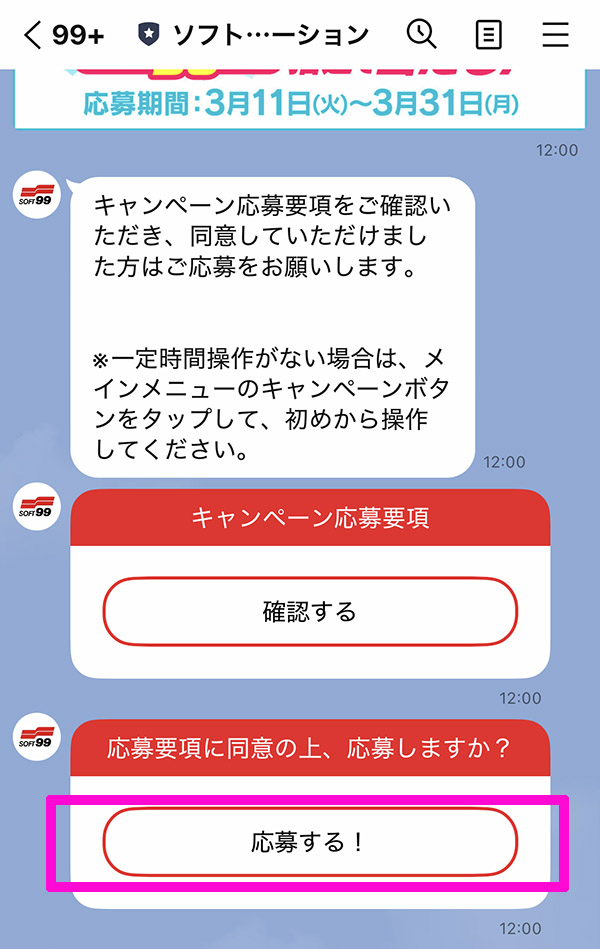600x949 pixels.
Task: Tap 確認する to view campaign terms
Action: click(x=310, y=611)
